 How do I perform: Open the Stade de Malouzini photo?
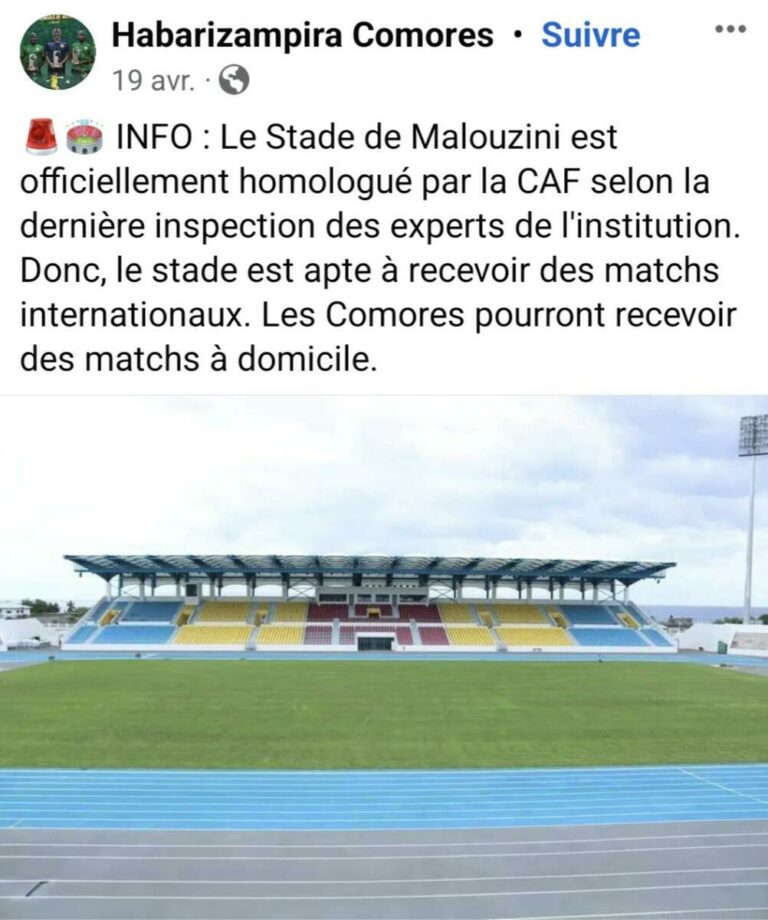[384, 657]
